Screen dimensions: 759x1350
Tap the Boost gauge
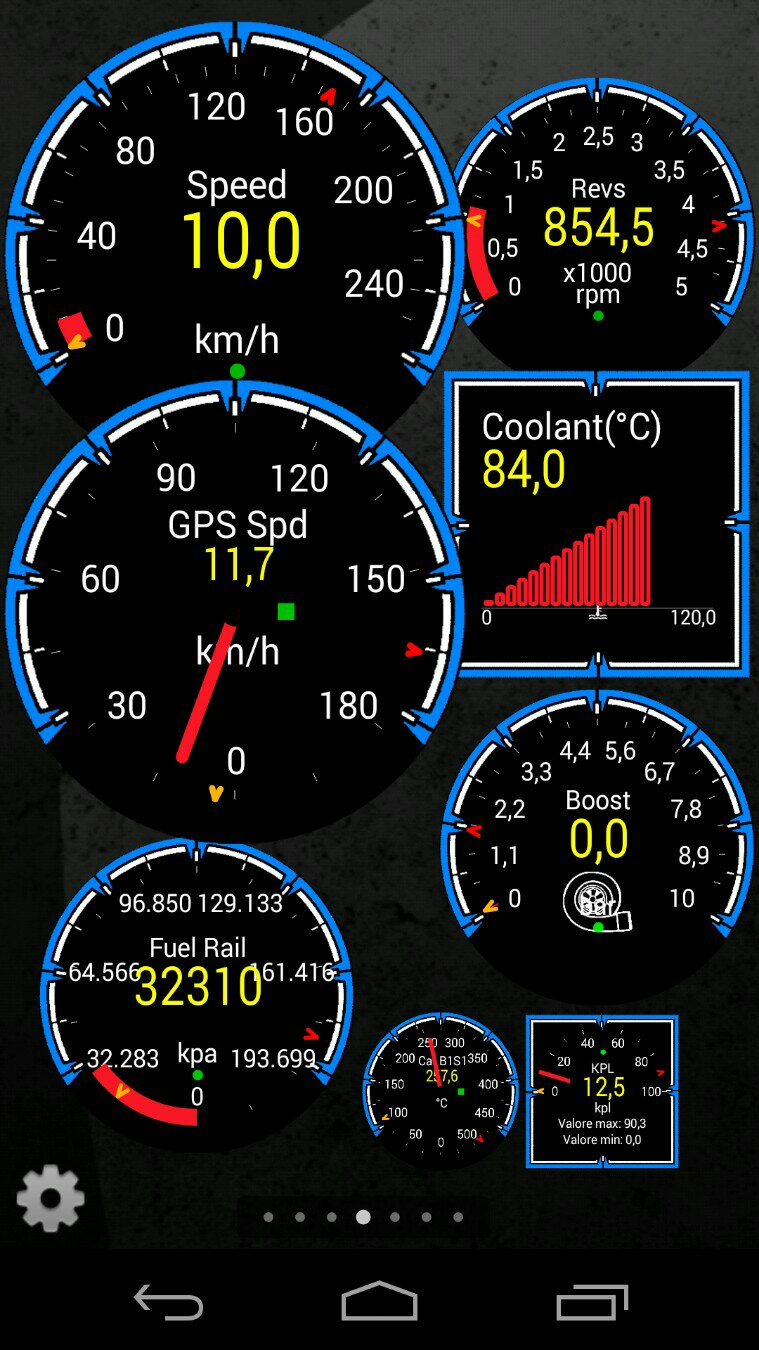(598, 840)
